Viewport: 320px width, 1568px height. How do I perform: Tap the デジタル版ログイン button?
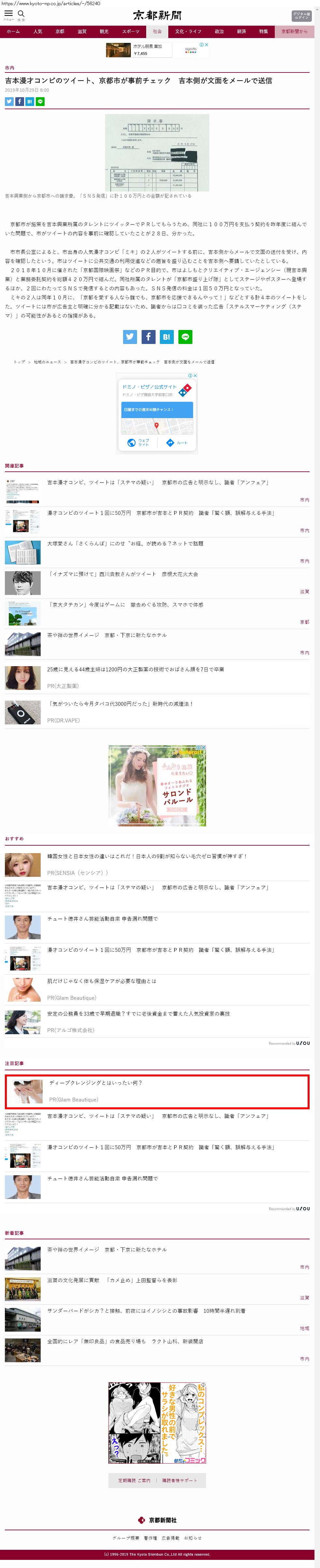pos(301,16)
